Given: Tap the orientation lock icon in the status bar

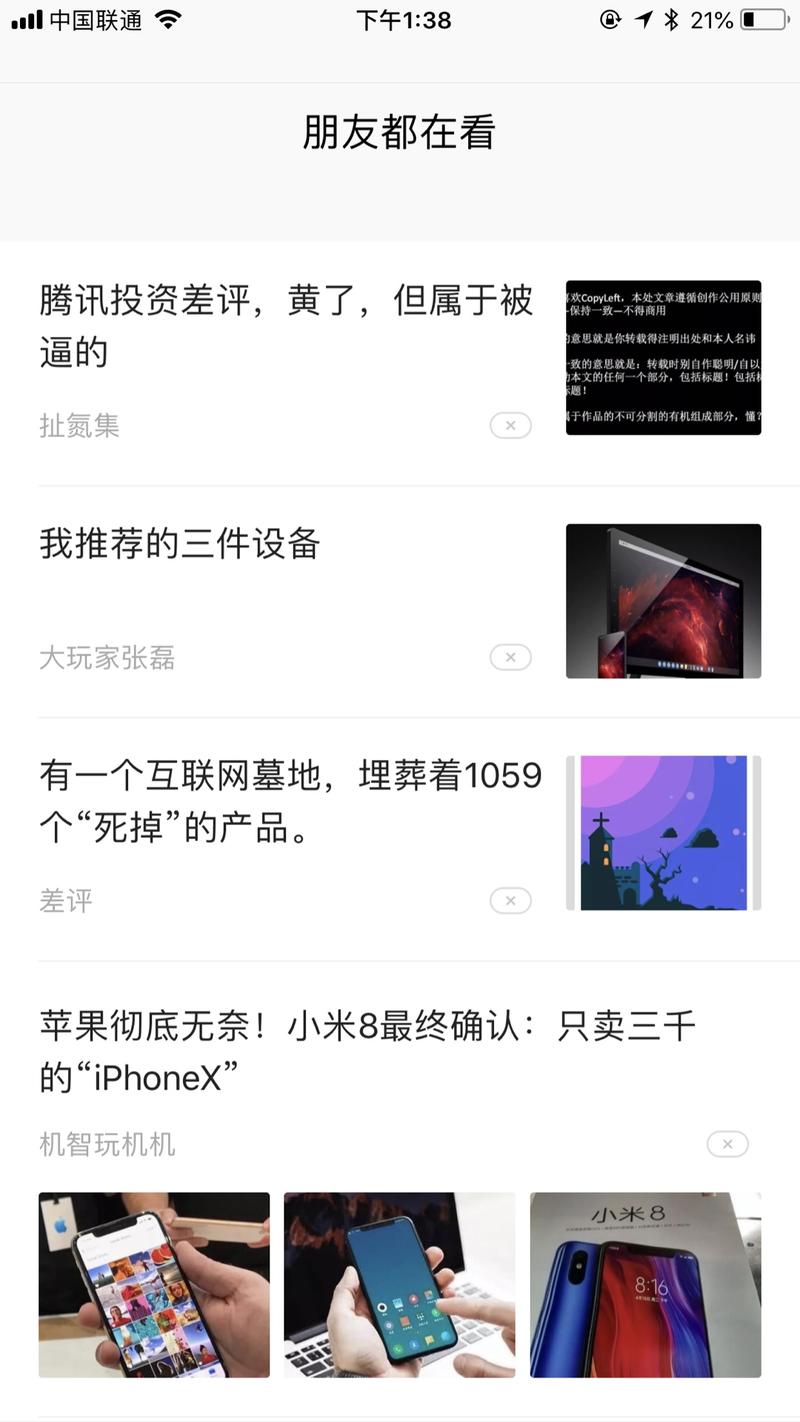Looking at the screenshot, I should [x=610, y=18].
